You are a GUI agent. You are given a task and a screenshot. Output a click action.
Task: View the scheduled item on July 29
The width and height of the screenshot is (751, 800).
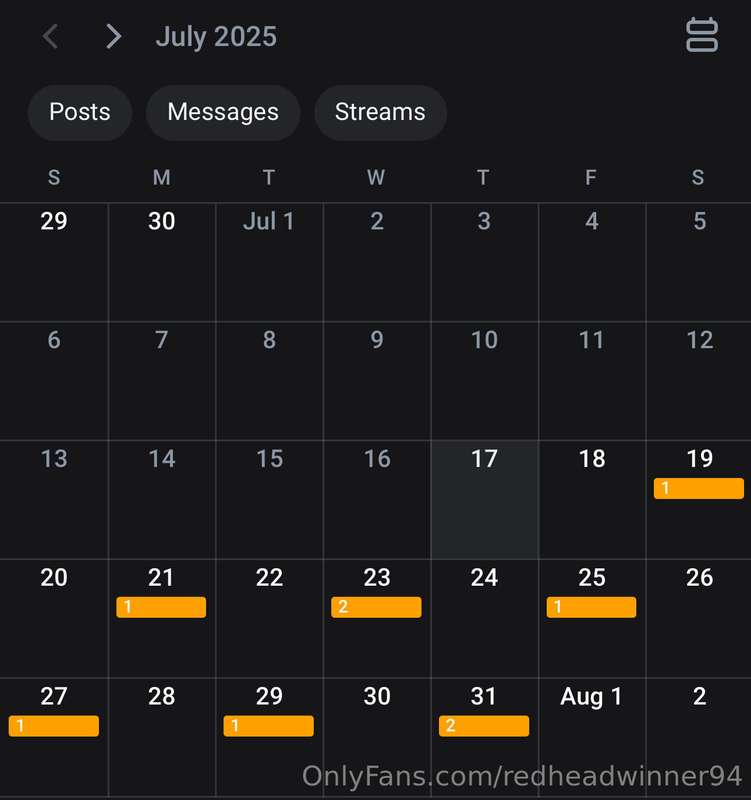269,726
